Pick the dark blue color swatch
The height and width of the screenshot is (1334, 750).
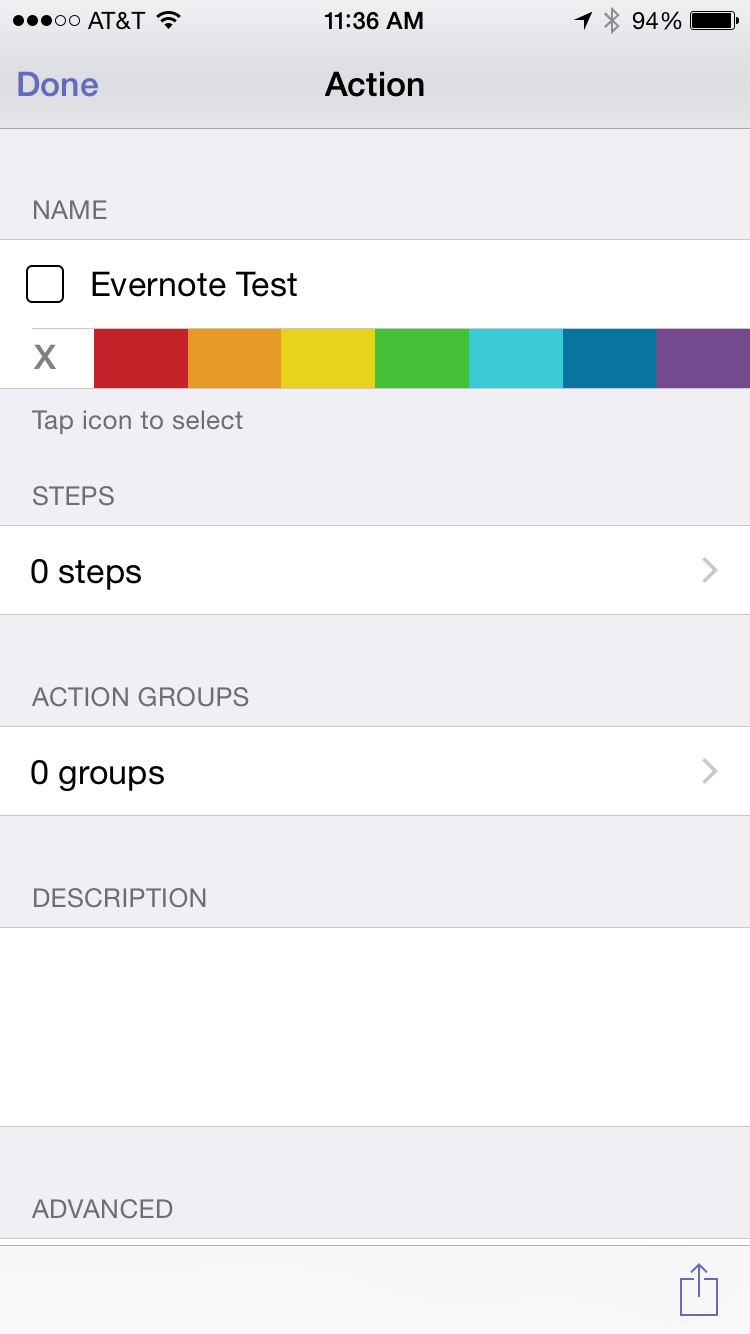(609, 358)
